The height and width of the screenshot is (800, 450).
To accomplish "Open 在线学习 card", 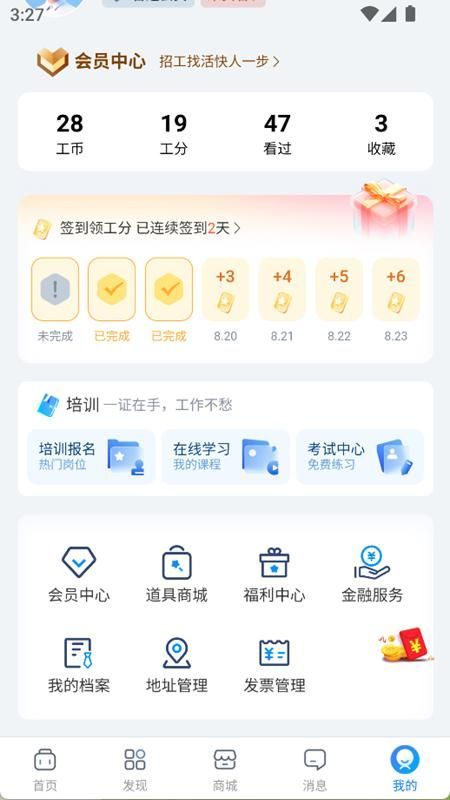I will point(226,457).
